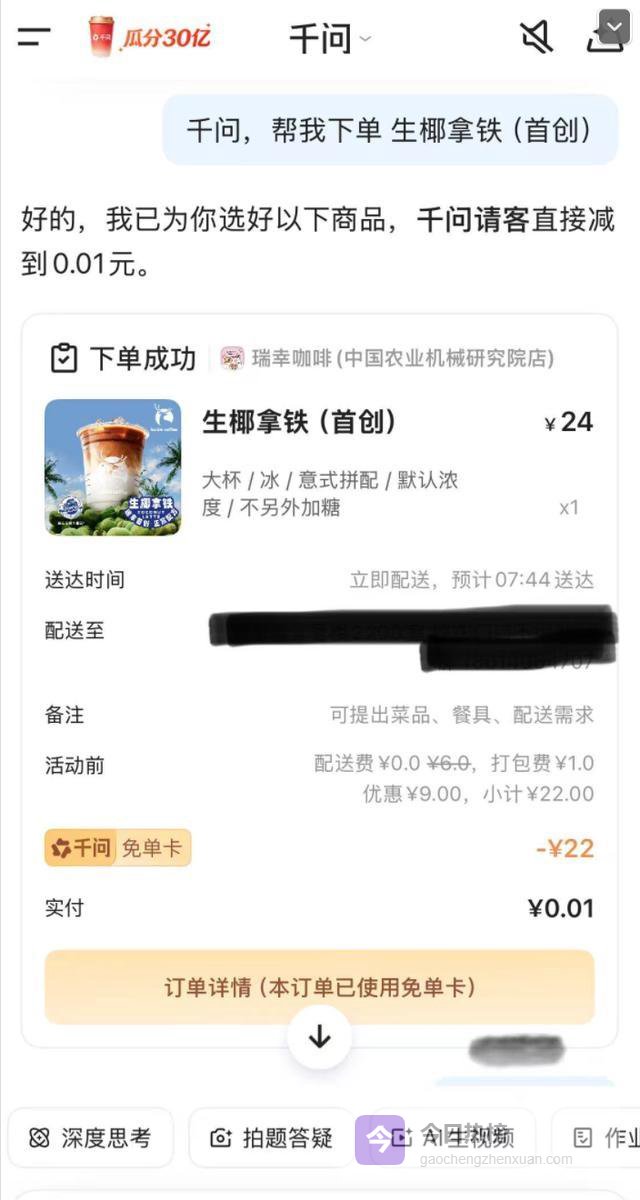This screenshot has height=1200, width=640.
Task: Open the side menu drawer
Action: coord(34,38)
